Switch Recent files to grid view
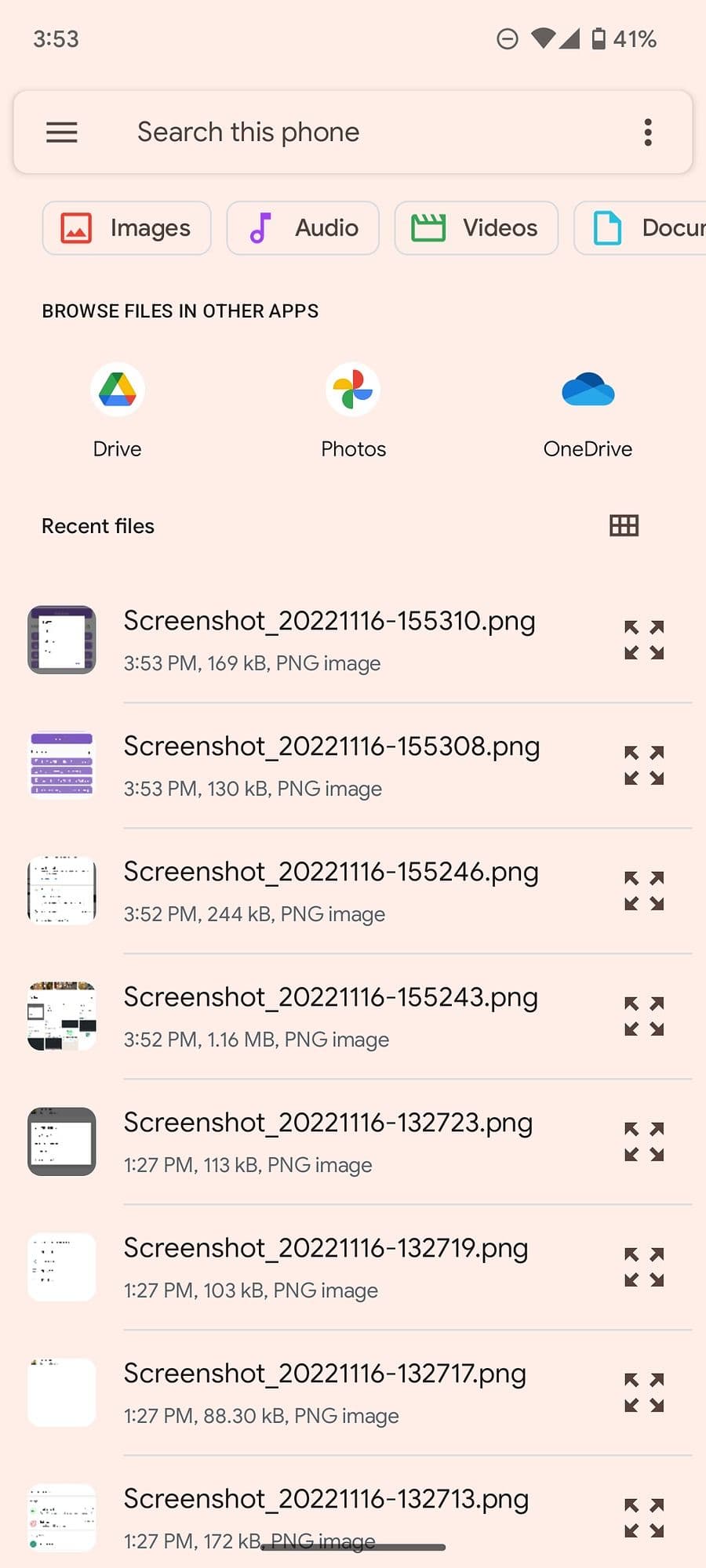 click(x=624, y=525)
